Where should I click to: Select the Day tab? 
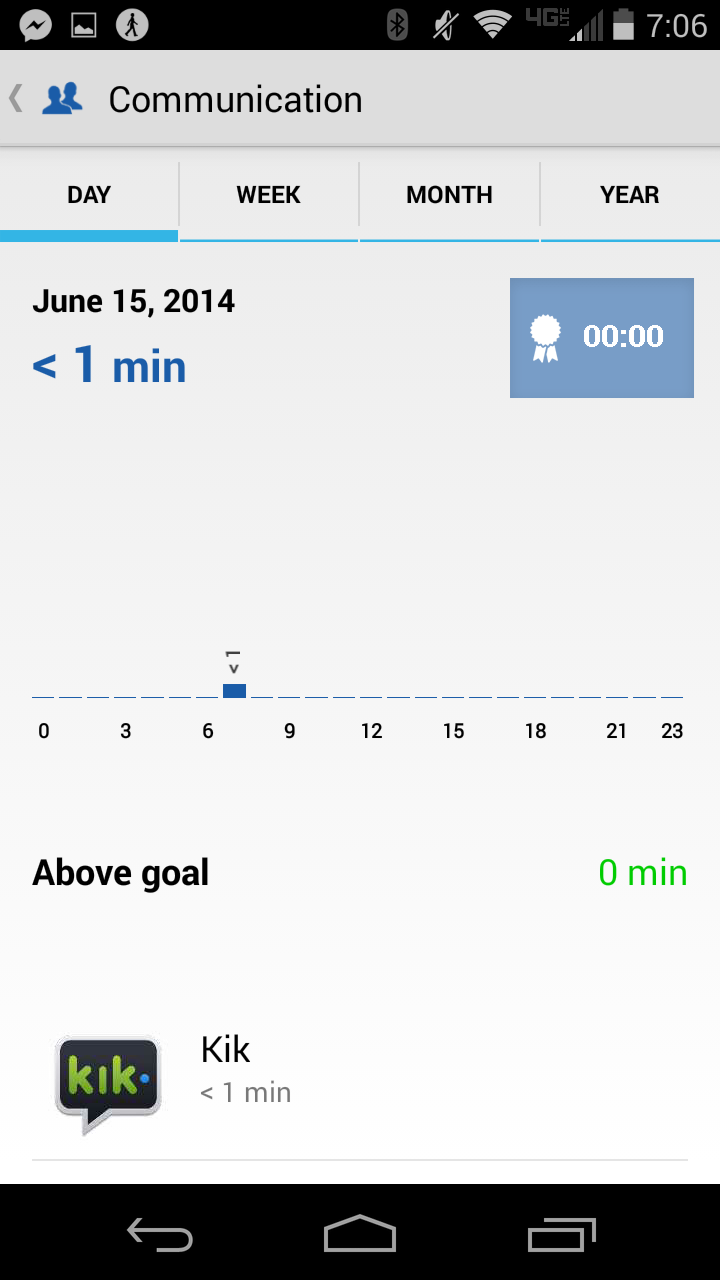point(89,195)
